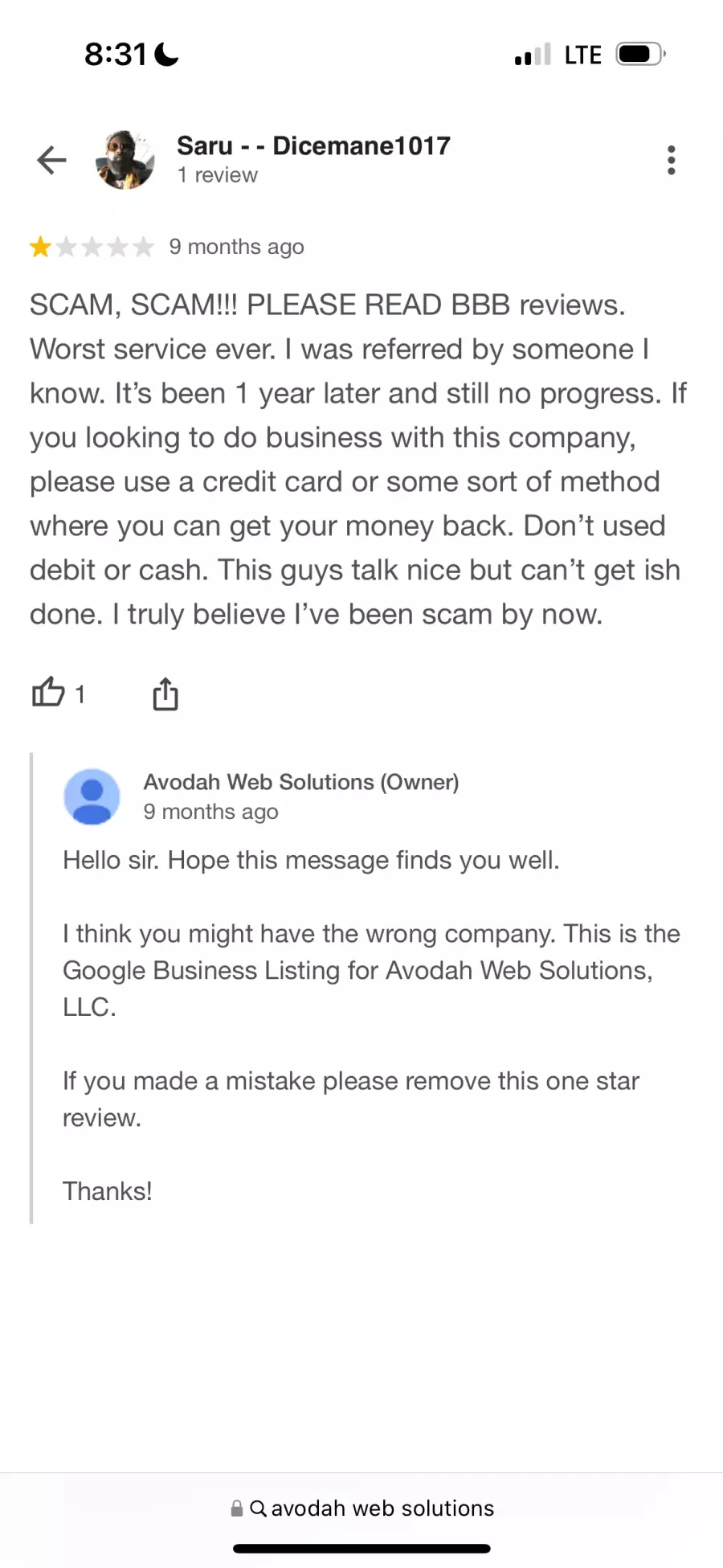
Task: Share this review
Action: [x=165, y=694]
